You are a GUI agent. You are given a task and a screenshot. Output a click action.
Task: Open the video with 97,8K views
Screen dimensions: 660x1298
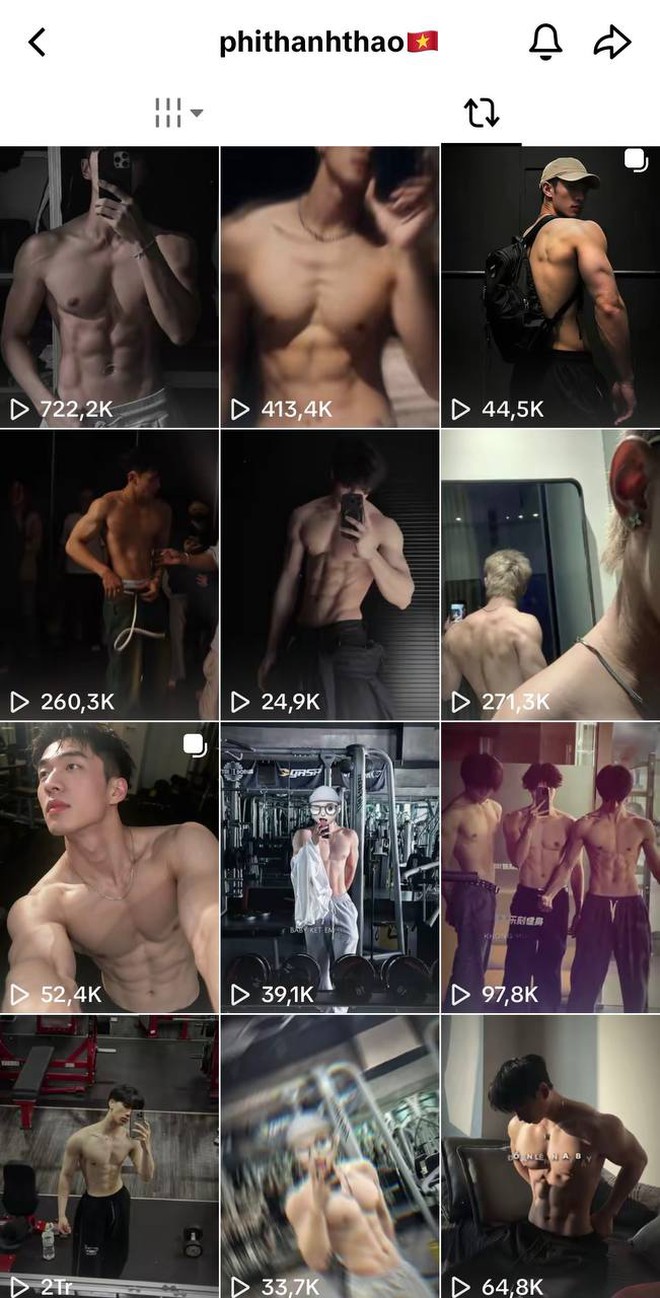[550, 868]
